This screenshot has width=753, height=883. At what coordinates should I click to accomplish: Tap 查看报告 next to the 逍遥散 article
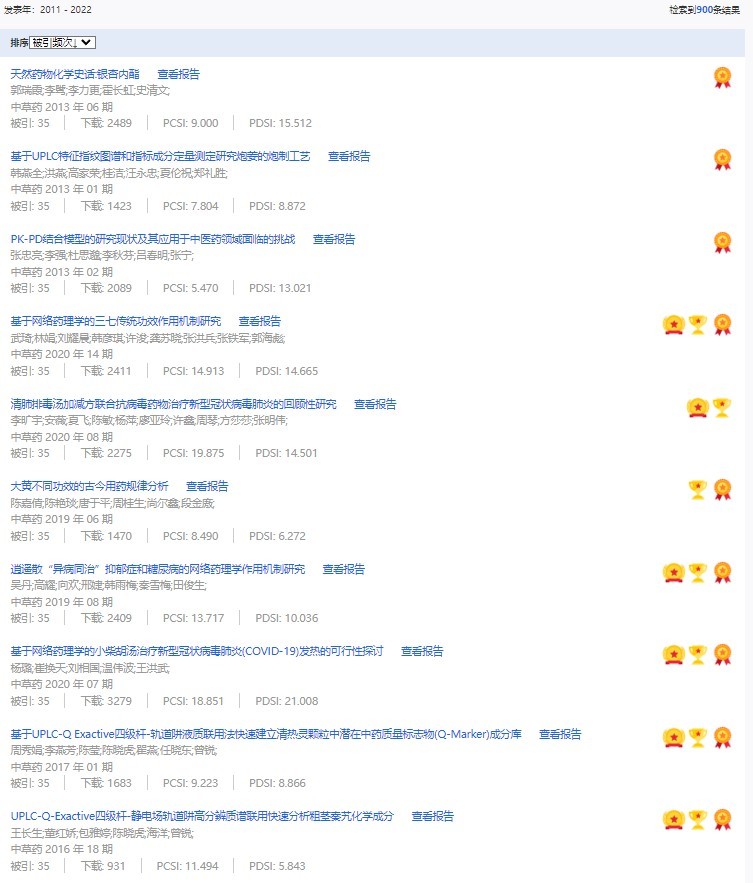point(343,569)
